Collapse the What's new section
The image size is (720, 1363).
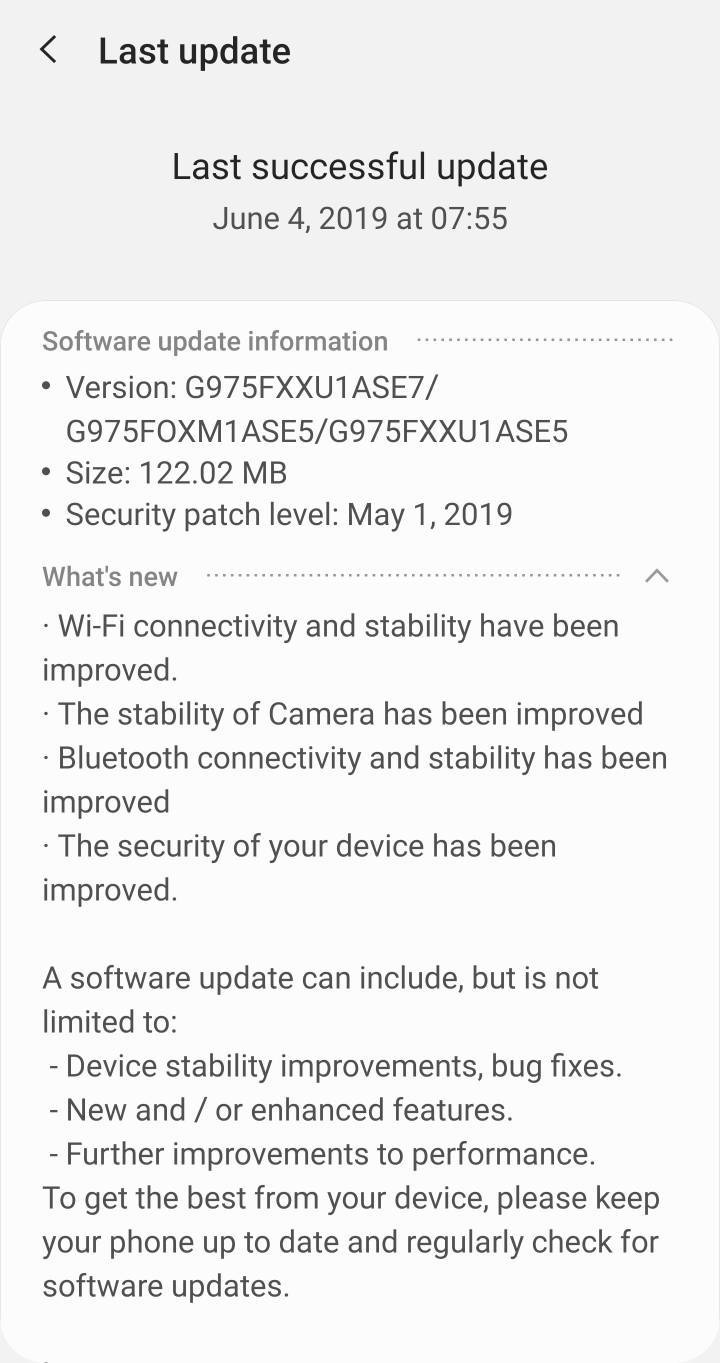656,576
